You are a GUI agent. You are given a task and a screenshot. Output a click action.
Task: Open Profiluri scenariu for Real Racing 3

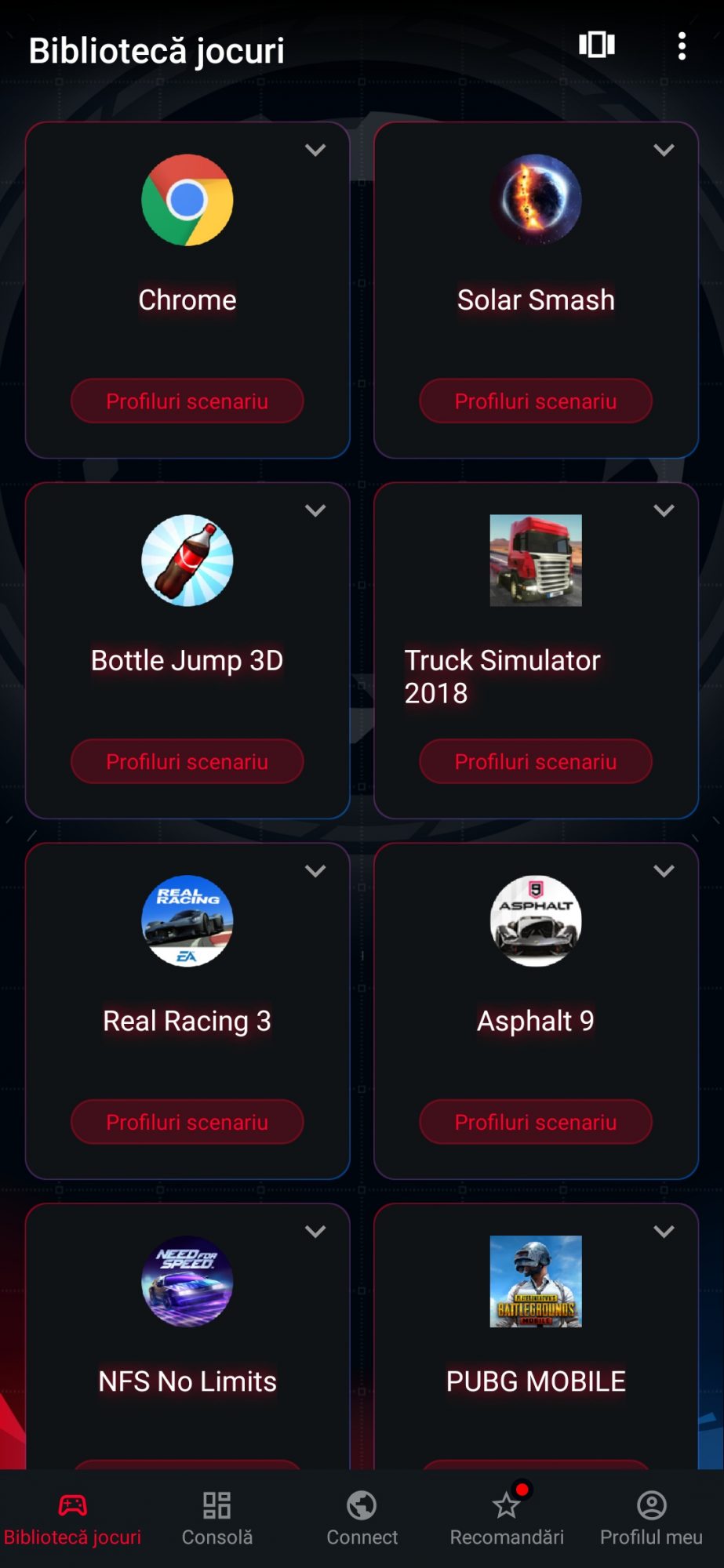[x=187, y=1123]
